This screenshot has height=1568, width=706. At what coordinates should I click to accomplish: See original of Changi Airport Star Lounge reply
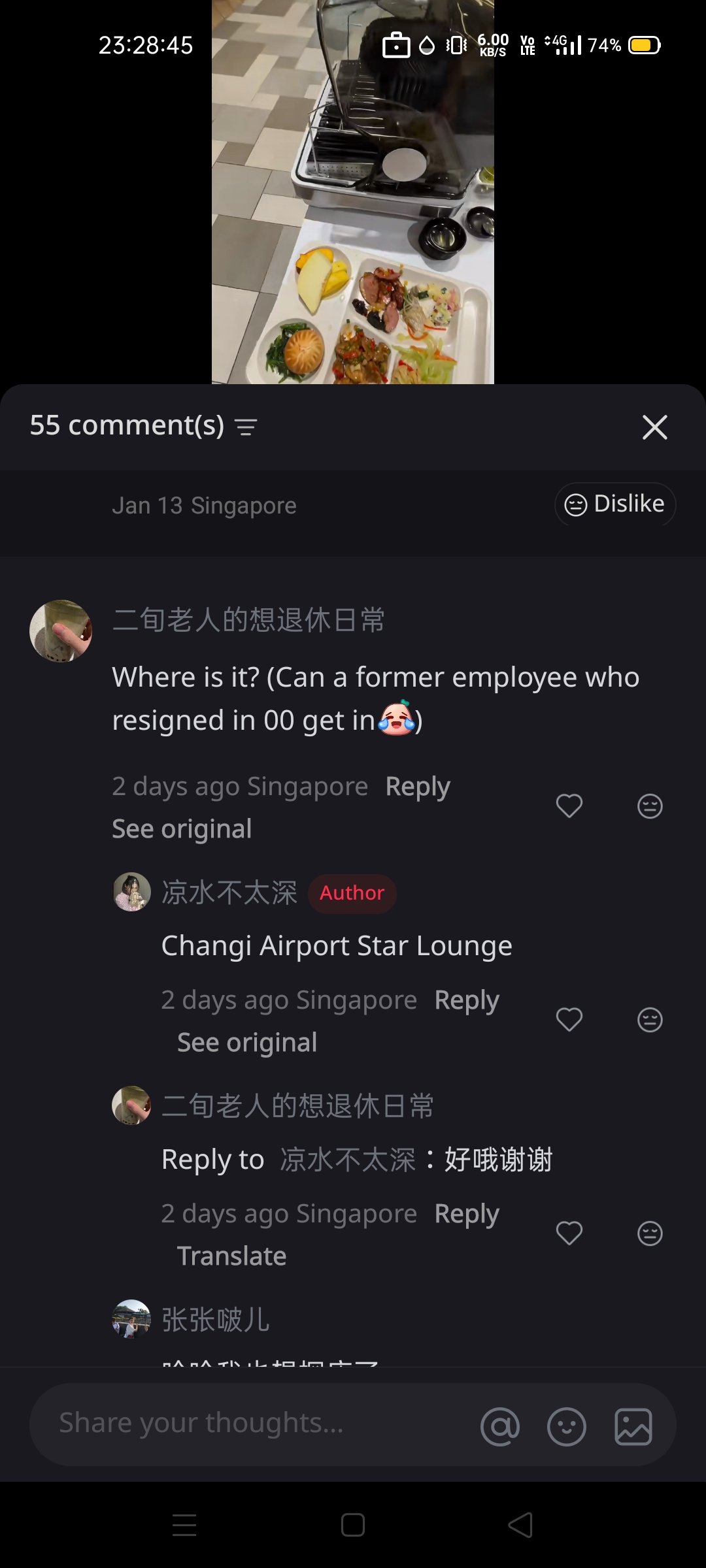point(247,1043)
